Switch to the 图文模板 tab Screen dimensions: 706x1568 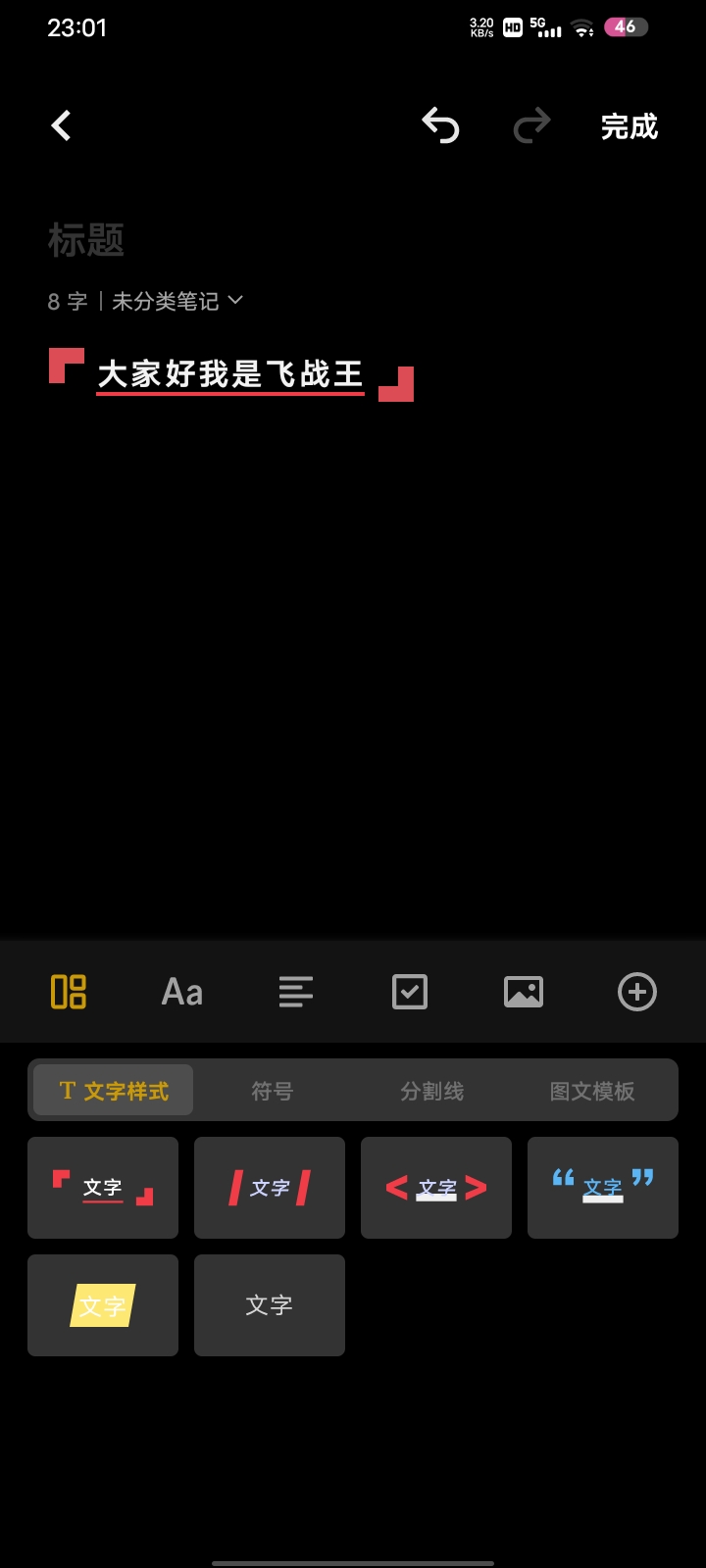click(x=592, y=1091)
